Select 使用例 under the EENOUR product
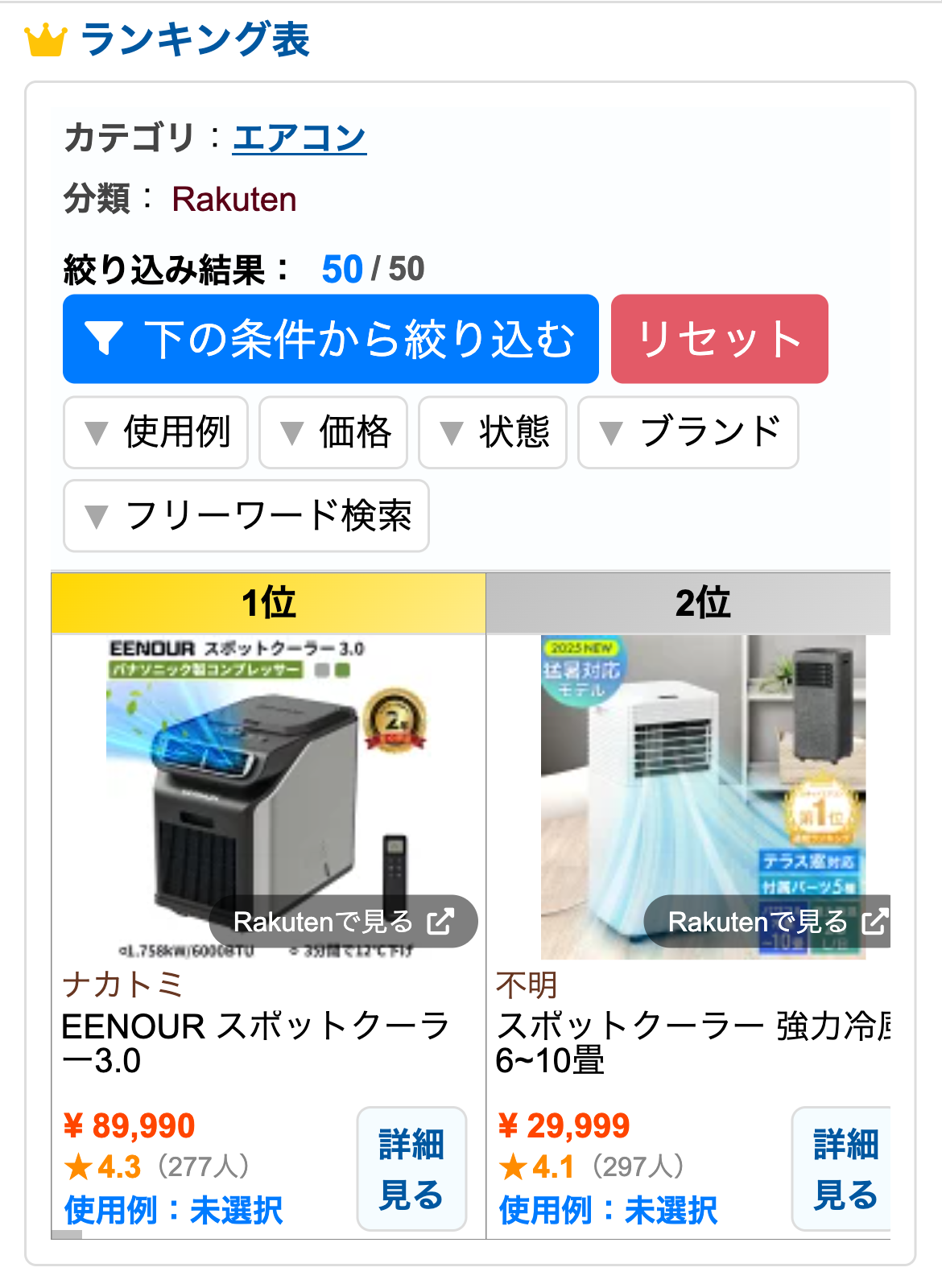Image resolution: width=942 pixels, height=1288 pixels. pos(174,1210)
